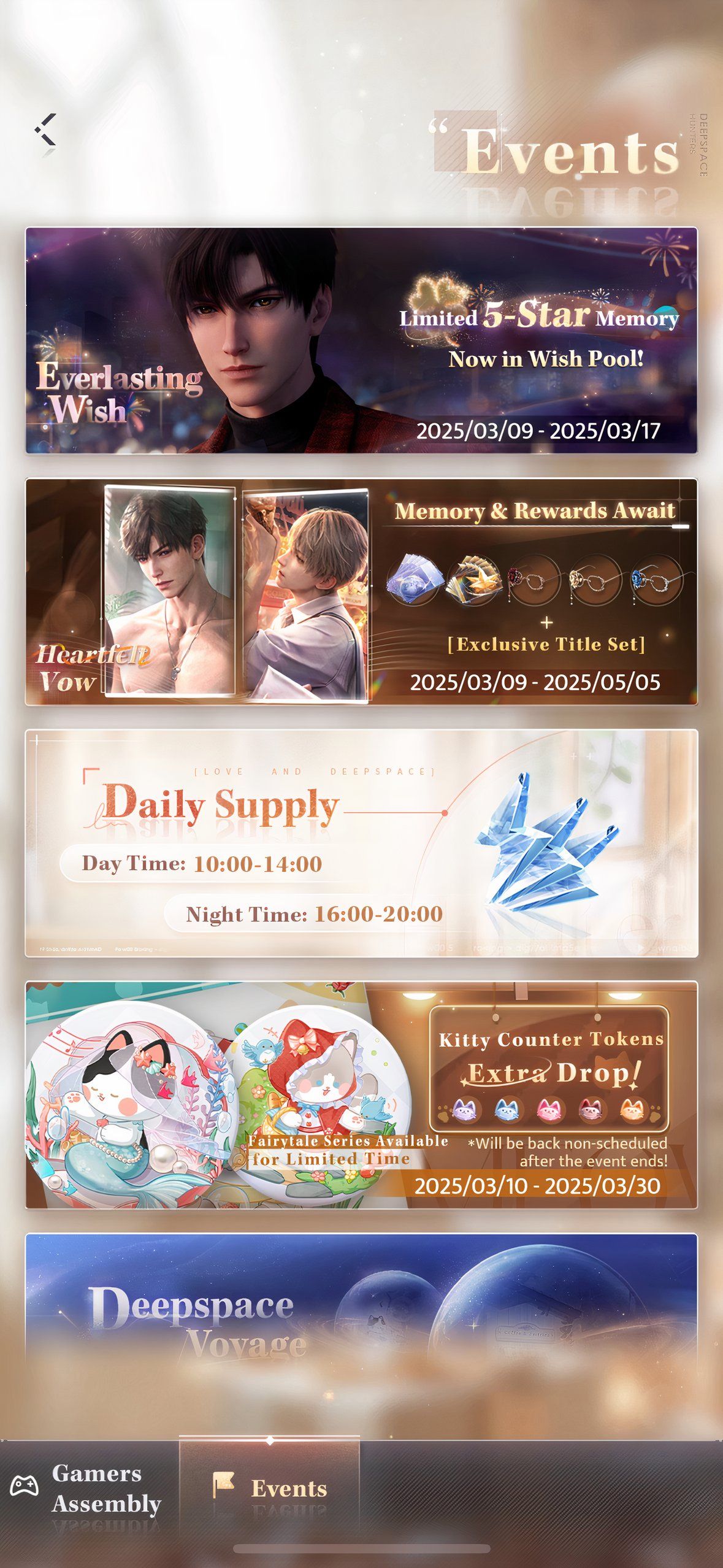Open the Everlasting Wish event banner

tap(361, 340)
